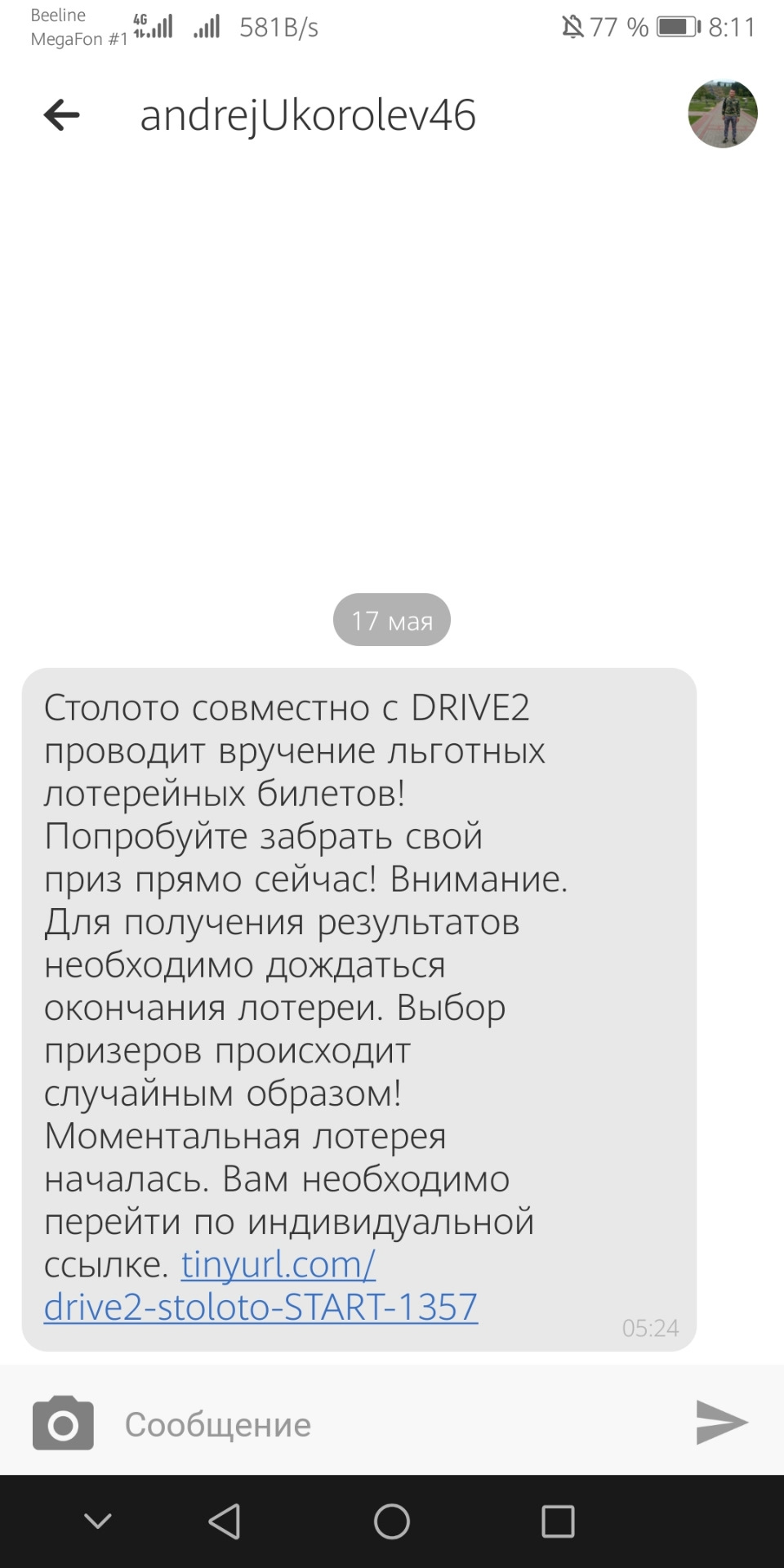Focus the Сообщение message field
Image resolution: width=784 pixels, height=1568 pixels.
click(x=392, y=1424)
